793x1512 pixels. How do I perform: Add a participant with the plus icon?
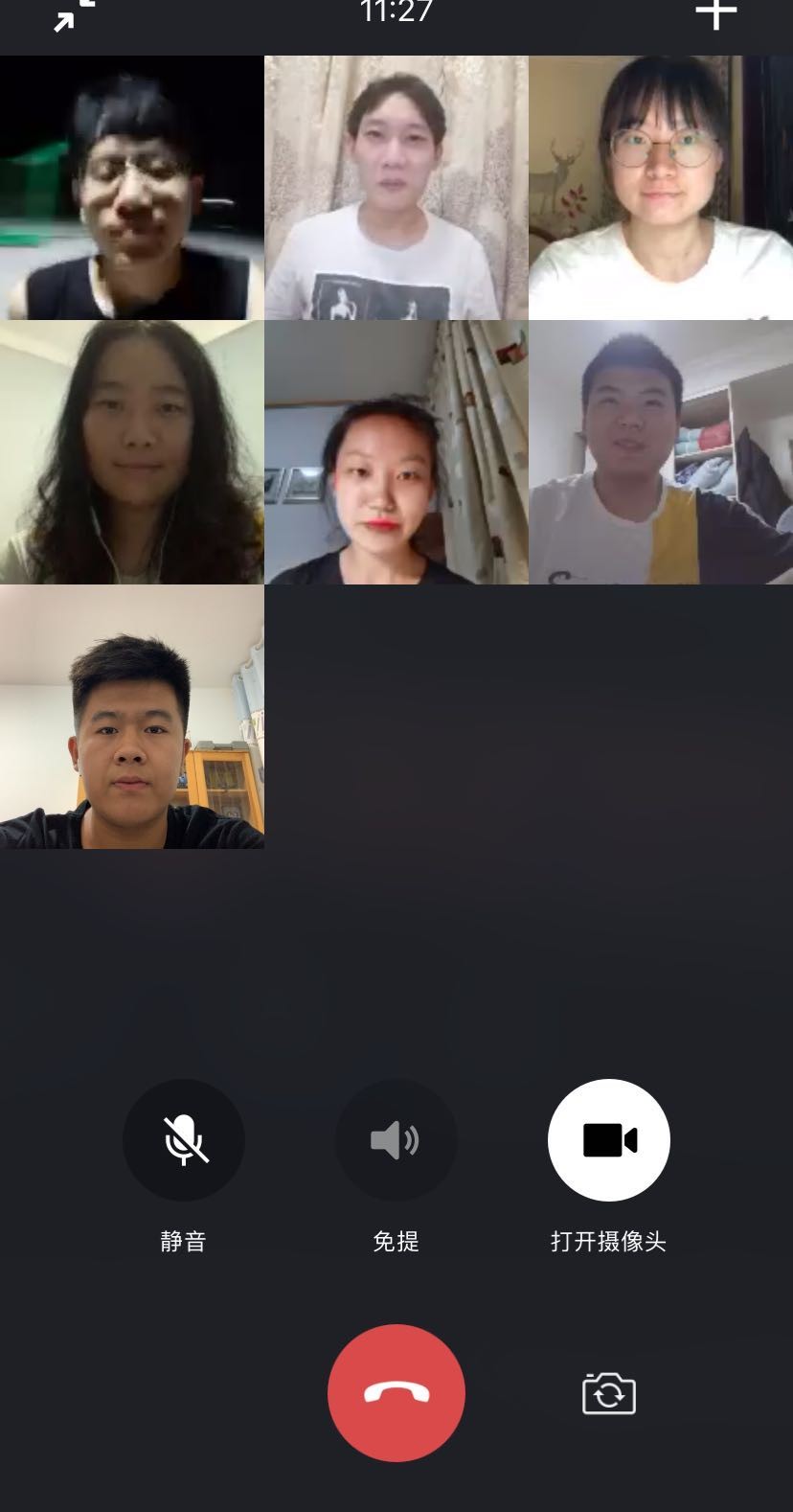point(715,13)
